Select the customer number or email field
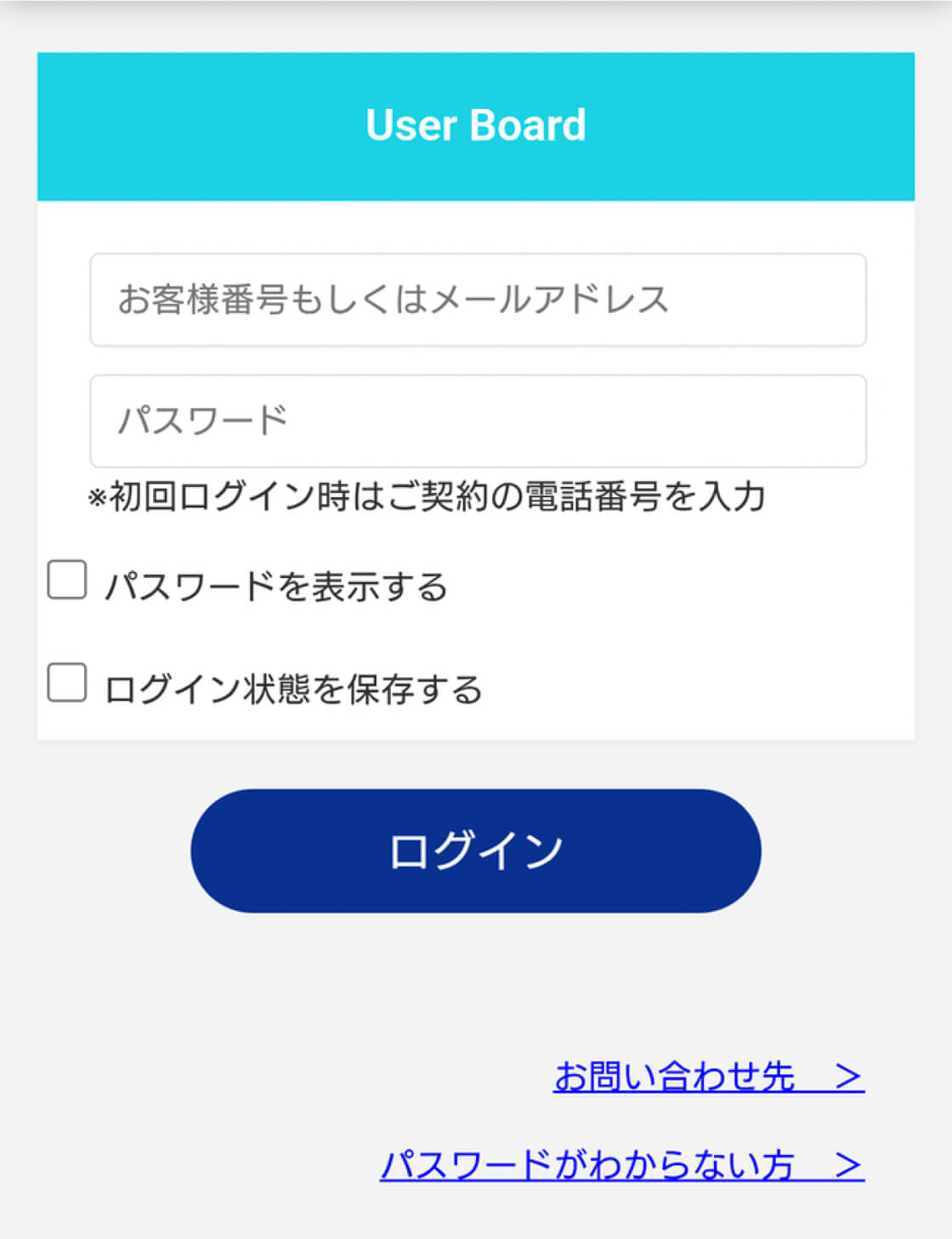952x1239 pixels. coord(476,300)
